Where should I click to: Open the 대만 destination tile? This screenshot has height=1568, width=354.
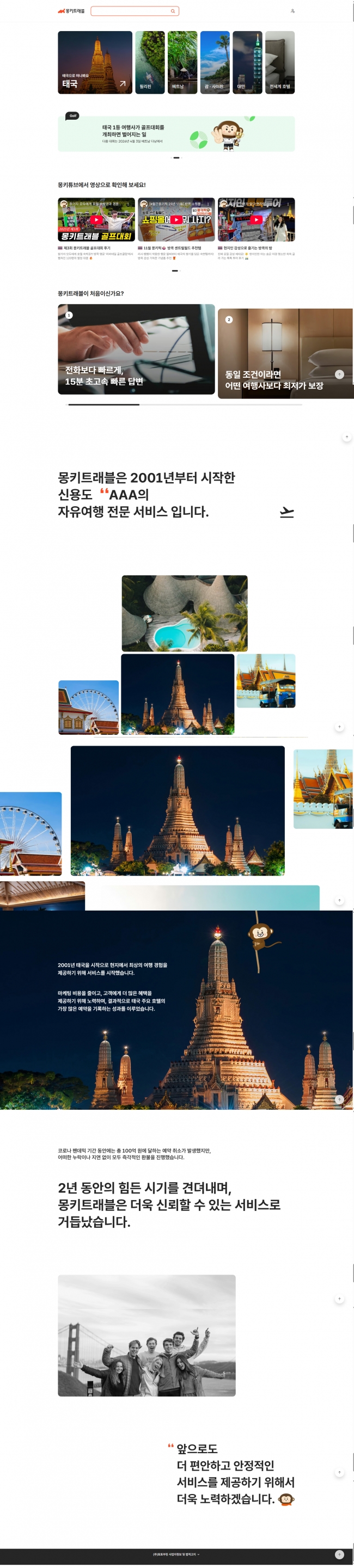click(247, 62)
